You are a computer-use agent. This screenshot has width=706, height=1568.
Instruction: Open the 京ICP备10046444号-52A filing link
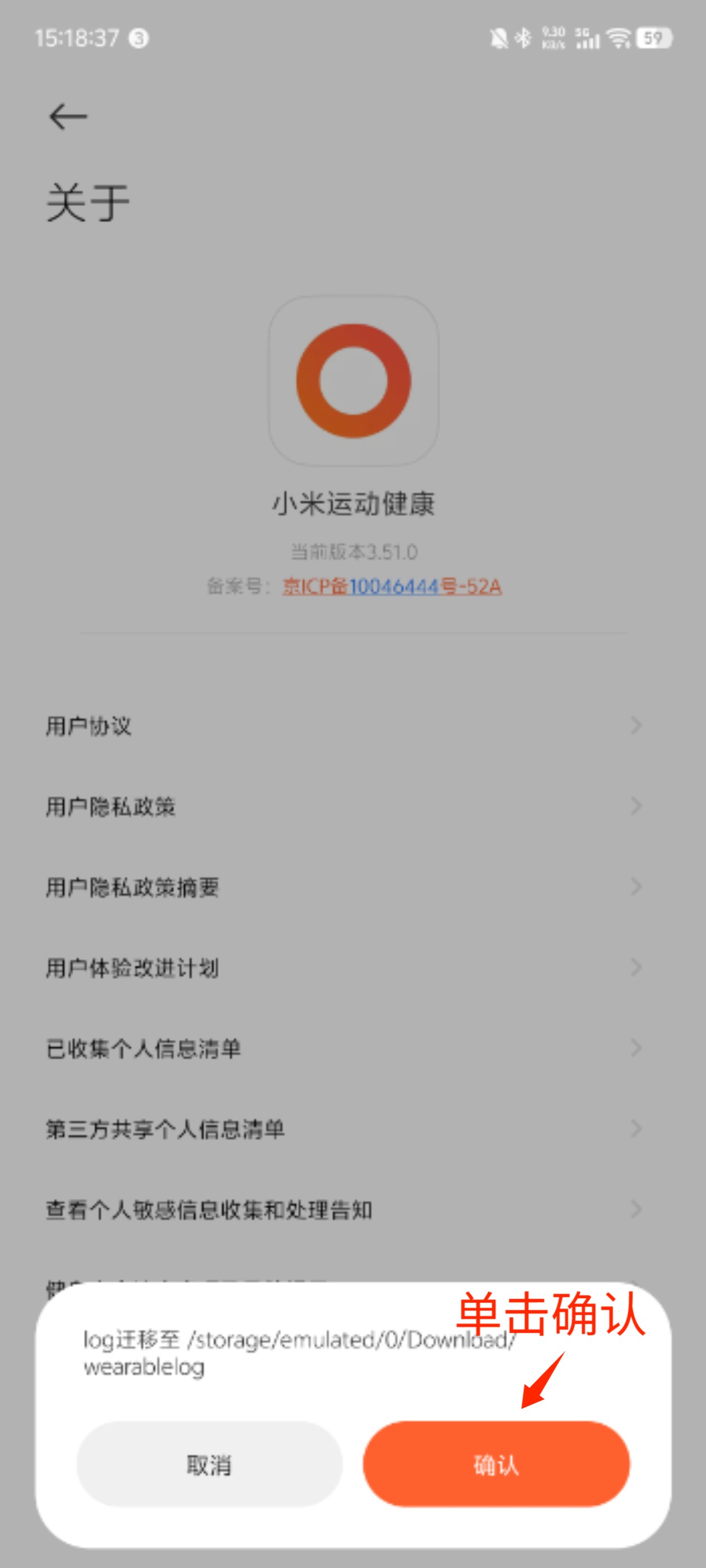click(x=392, y=586)
